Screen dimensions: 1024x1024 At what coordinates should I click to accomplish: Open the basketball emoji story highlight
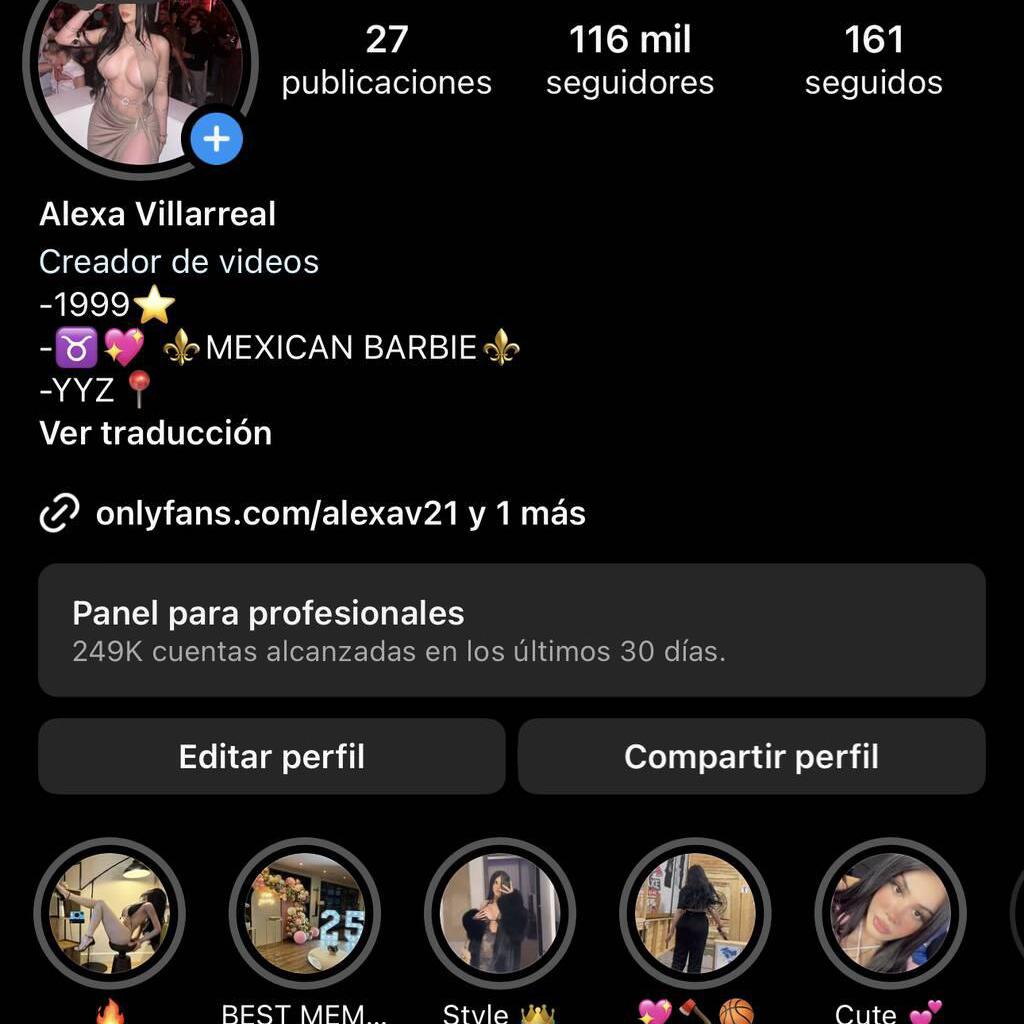(695, 913)
